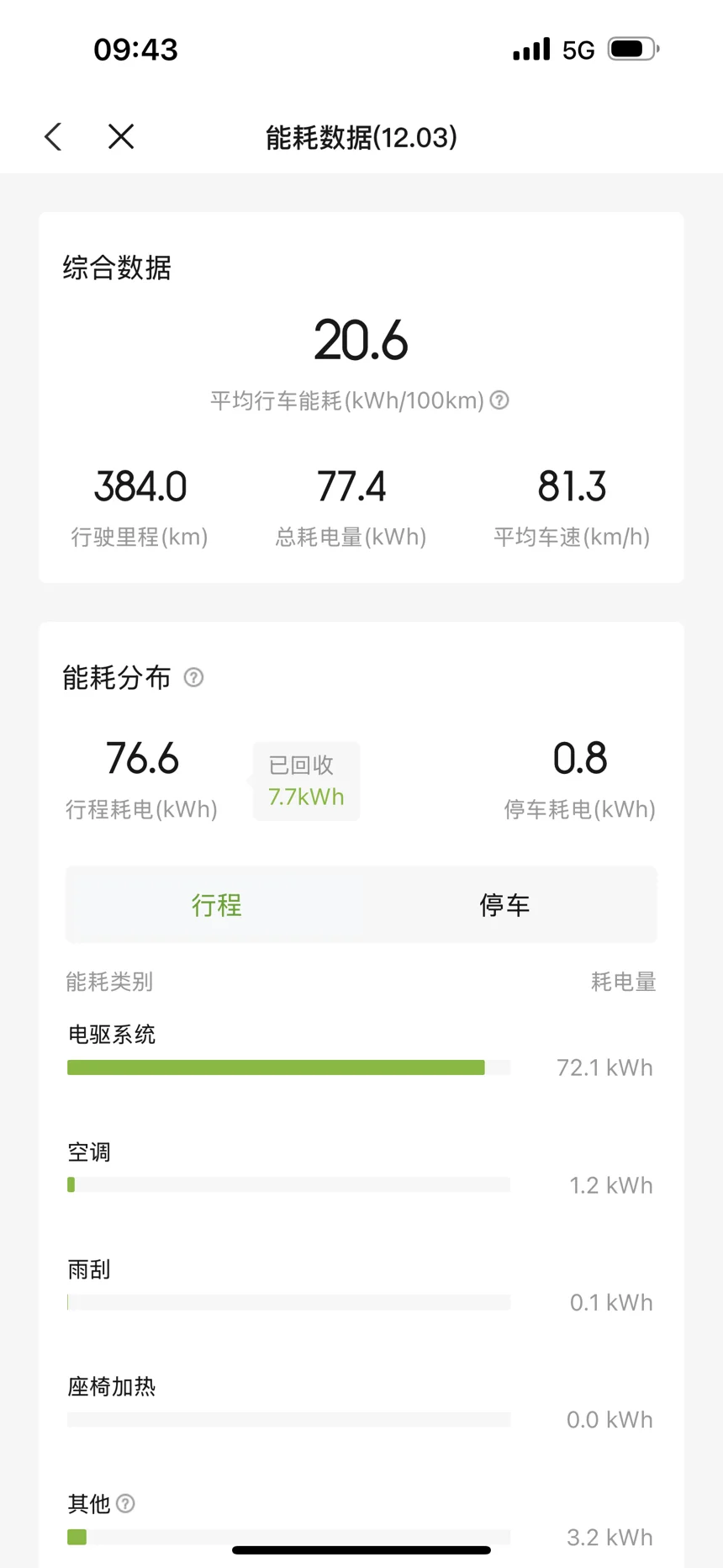Open help icon next to 能耗分布
This screenshot has height=1568, width=723.
(x=193, y=677)
